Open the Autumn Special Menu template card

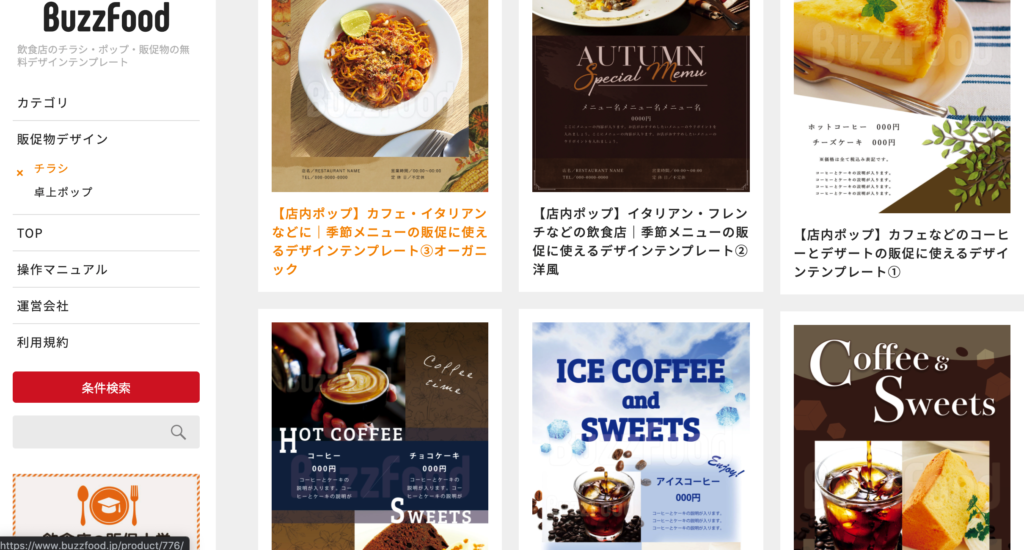641,95
